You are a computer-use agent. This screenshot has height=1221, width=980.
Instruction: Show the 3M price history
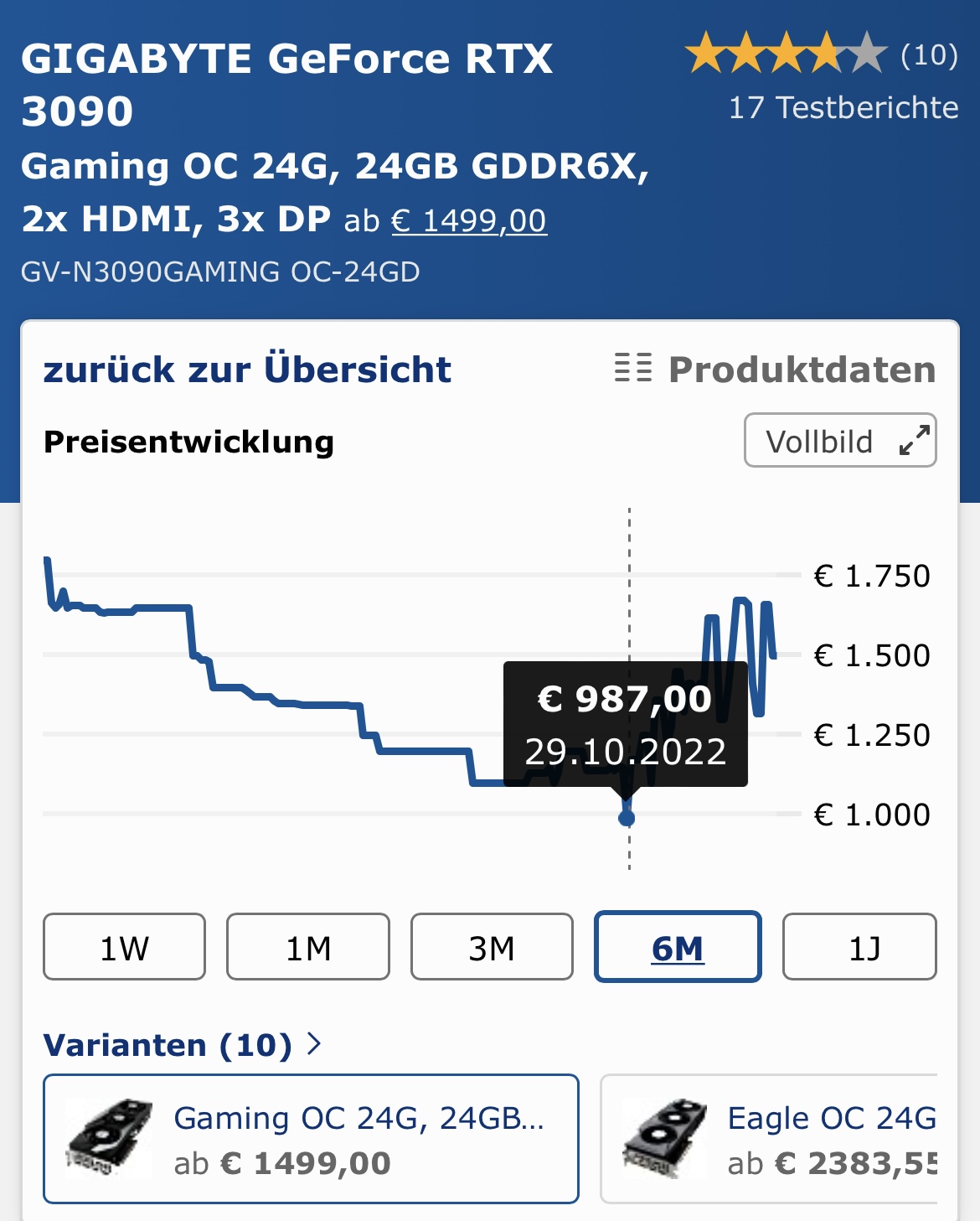coord(492,947)
